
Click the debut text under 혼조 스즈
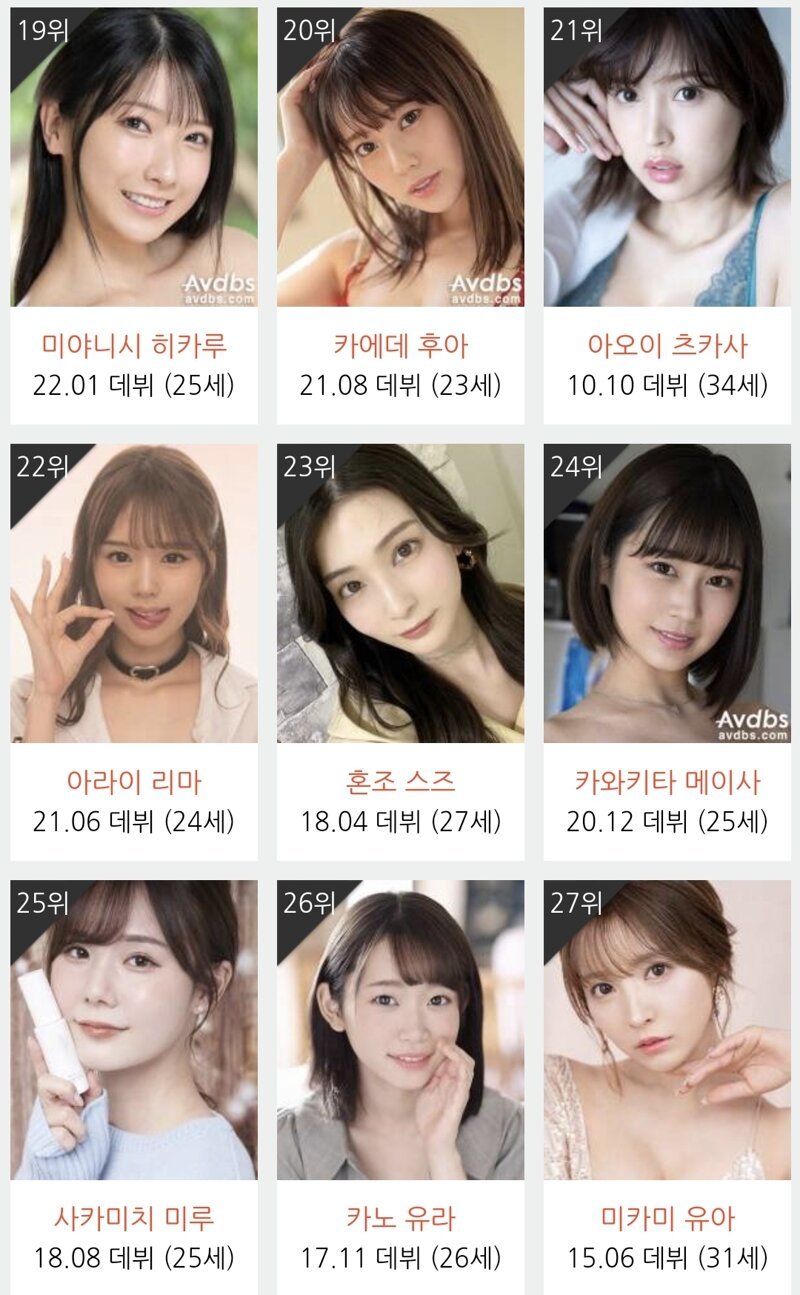coord(399,817)
